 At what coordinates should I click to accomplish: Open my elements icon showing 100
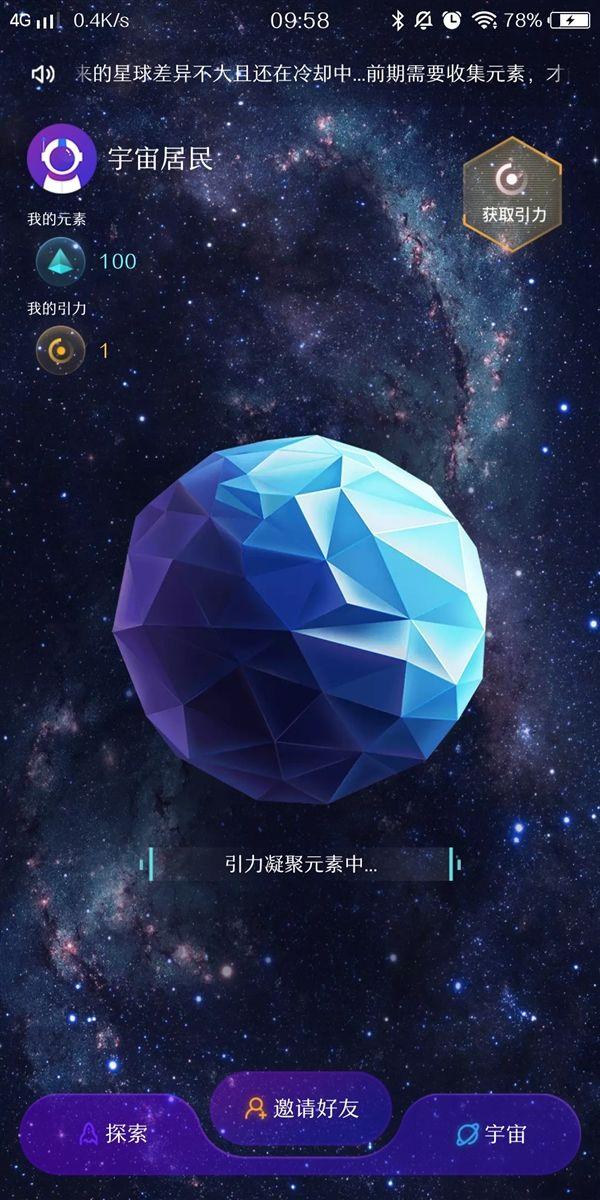tap(61, 262)
